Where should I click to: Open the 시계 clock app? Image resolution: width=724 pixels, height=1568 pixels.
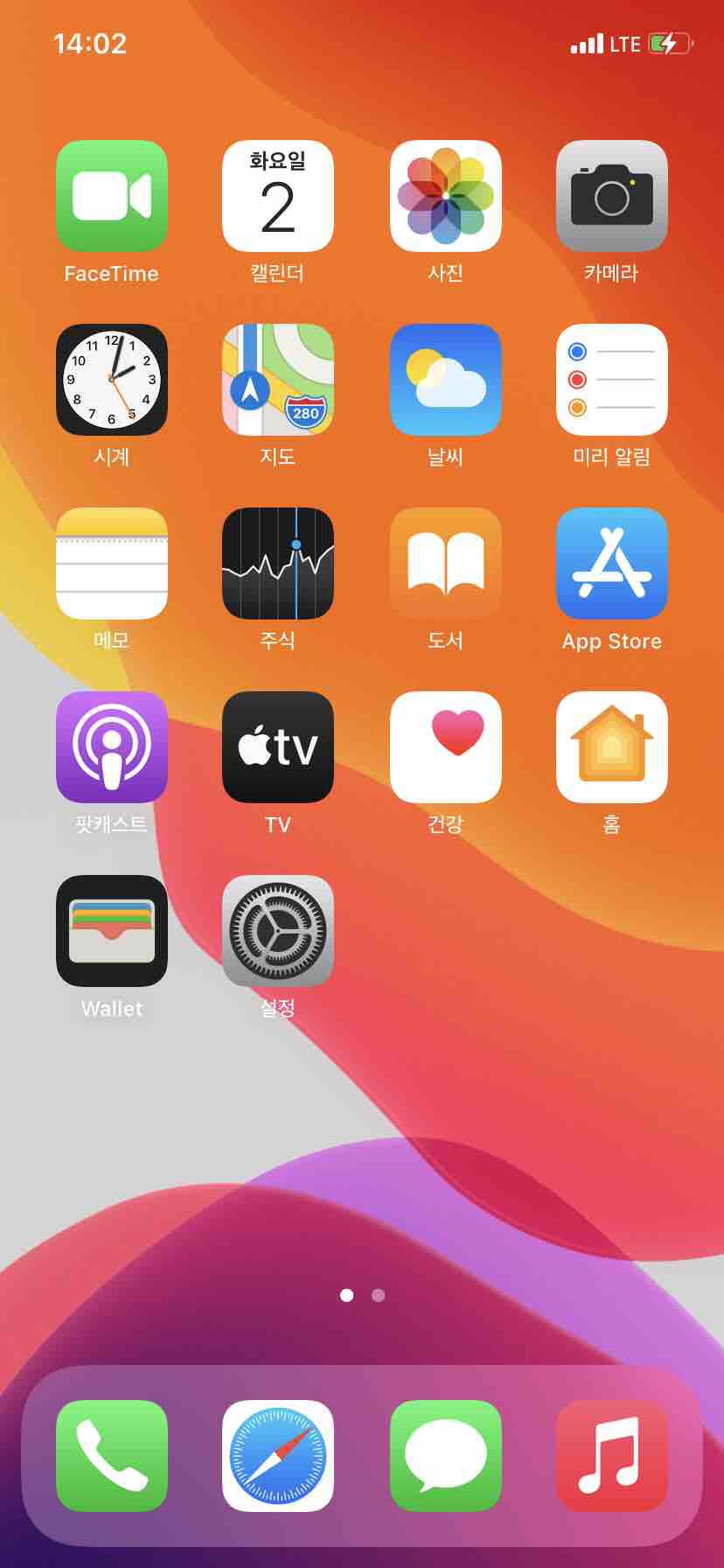[x=112, y=380]
